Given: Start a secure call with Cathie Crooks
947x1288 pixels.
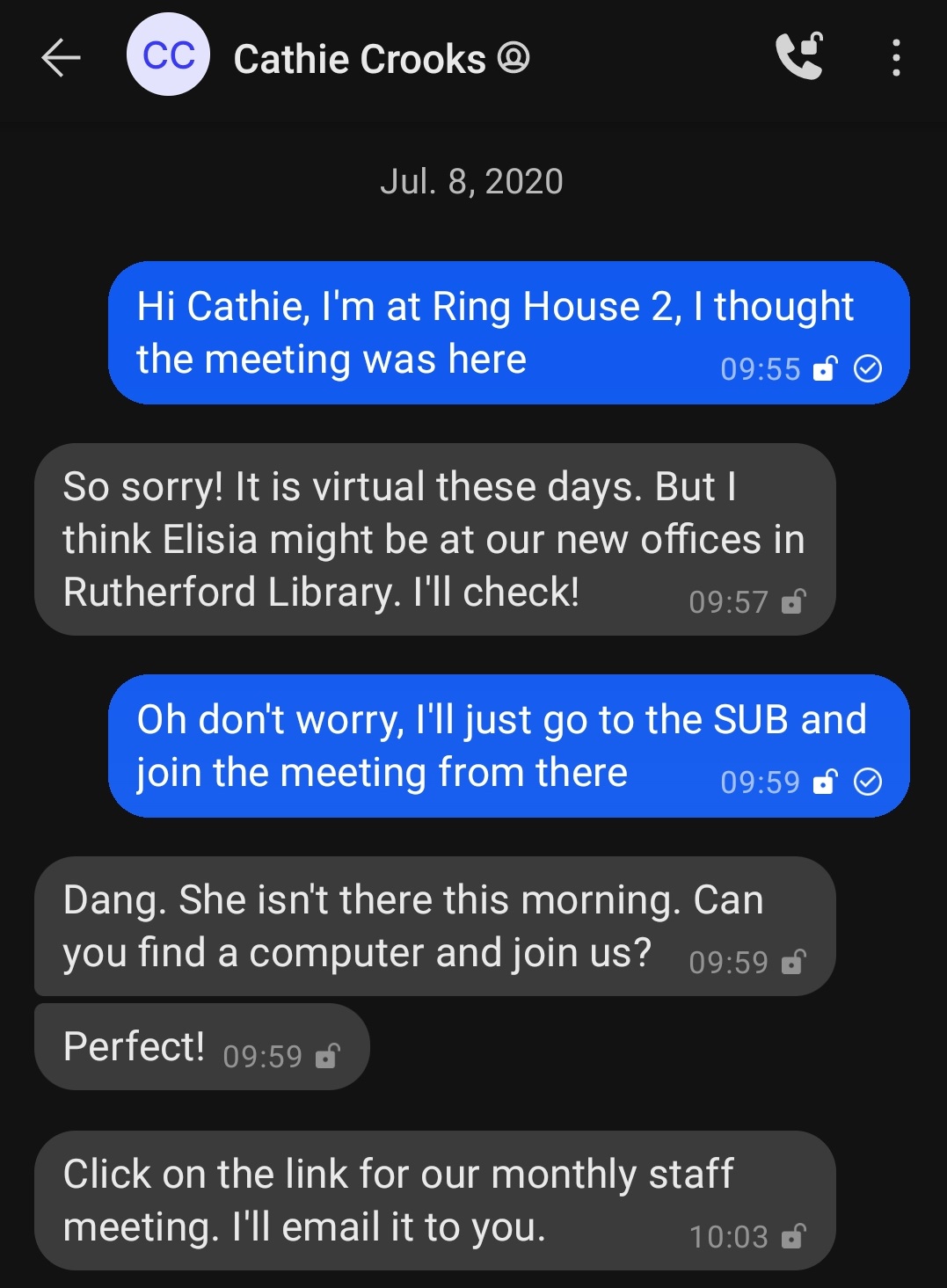Looking at the screenshot, I should 798,57.
